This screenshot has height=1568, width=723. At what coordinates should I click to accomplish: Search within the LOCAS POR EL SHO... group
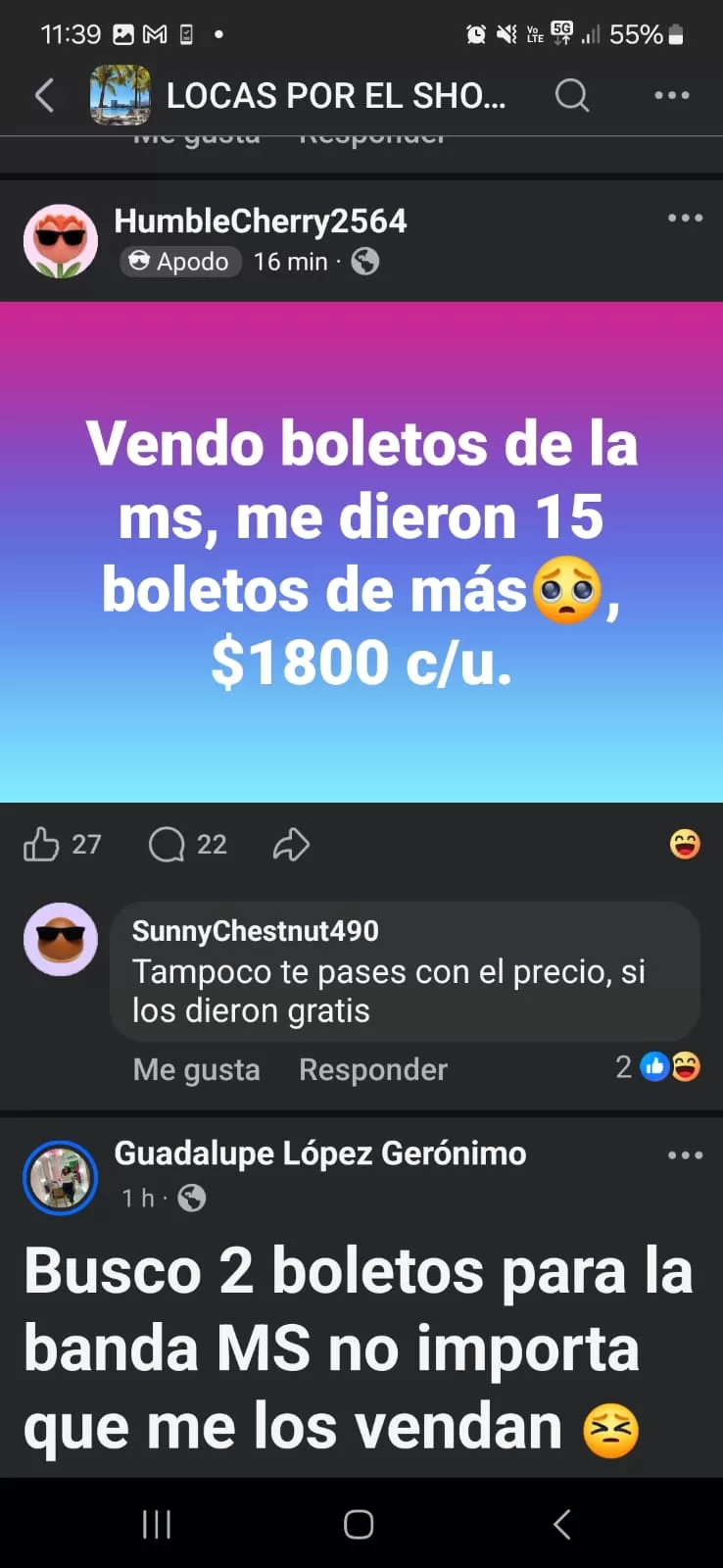tap(571, 95)
